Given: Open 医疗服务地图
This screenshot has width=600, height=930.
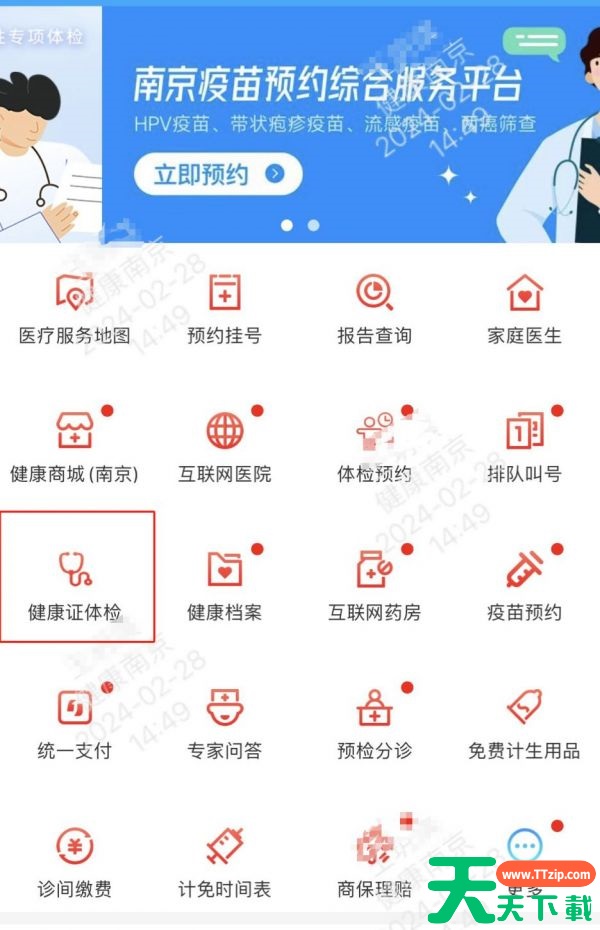Looking at the screenshot, I should coord(75,309).
